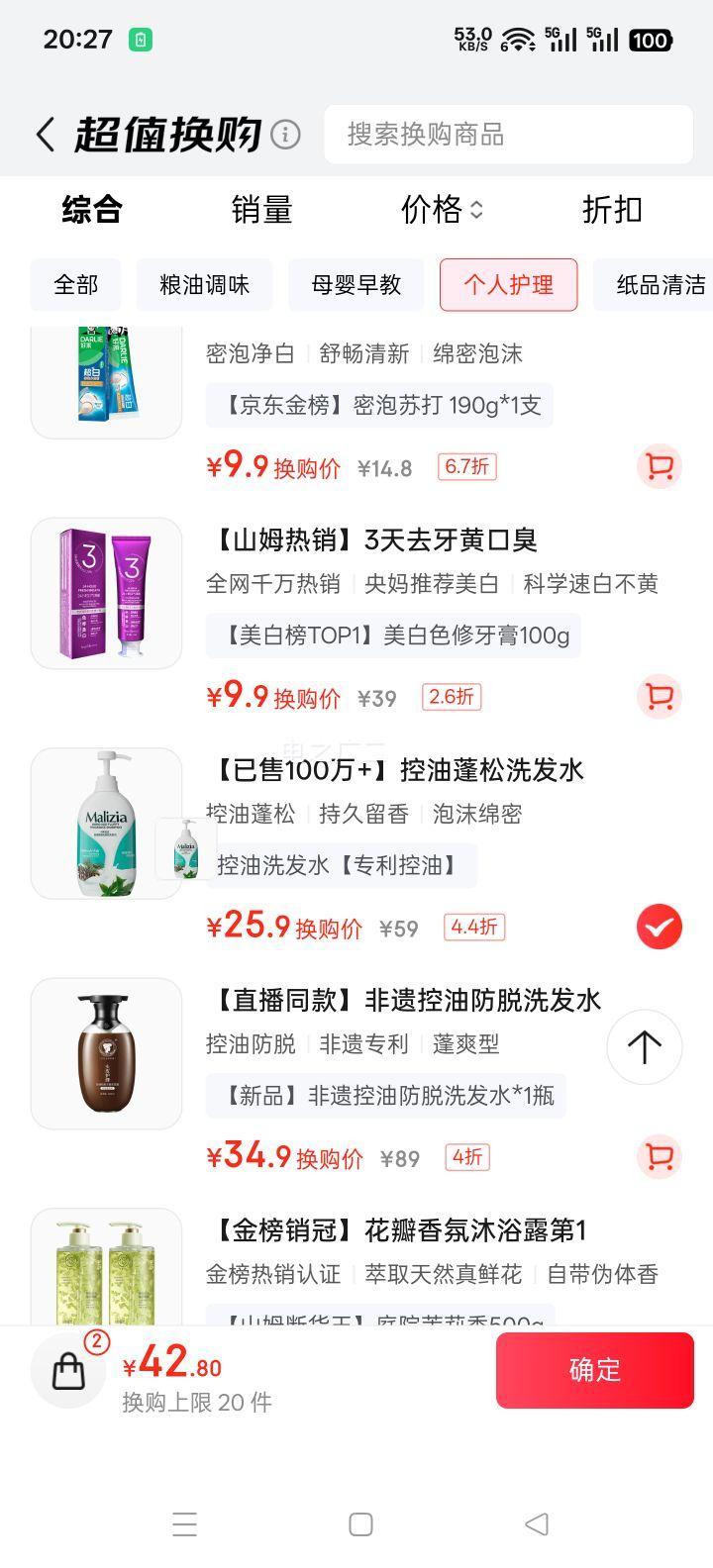Select the 折扣 sorting tab
Screen dimensions: 713x1568
611,210
